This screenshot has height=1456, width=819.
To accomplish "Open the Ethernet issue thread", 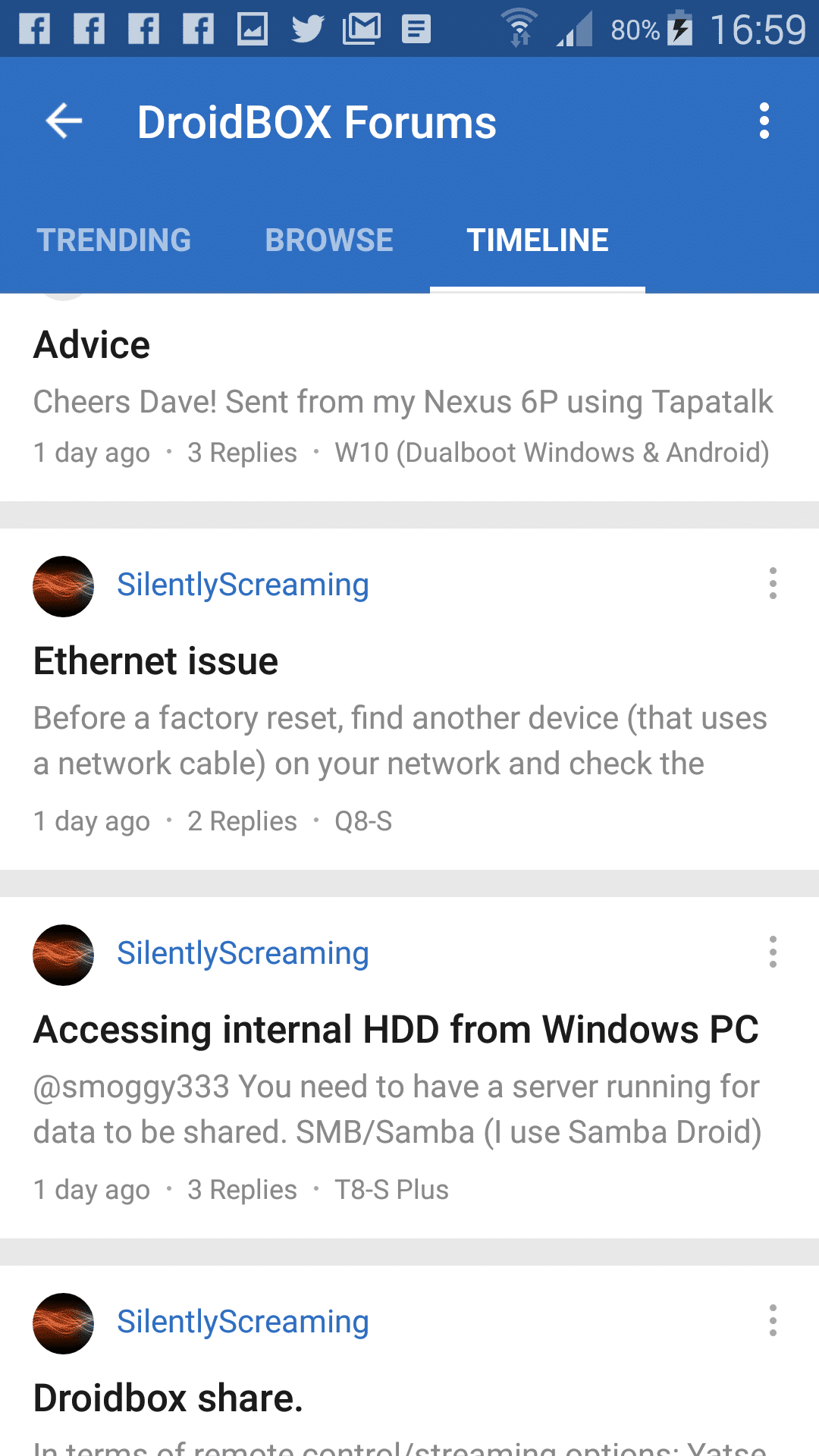I will pyautogui.click(x=155, y=661).
